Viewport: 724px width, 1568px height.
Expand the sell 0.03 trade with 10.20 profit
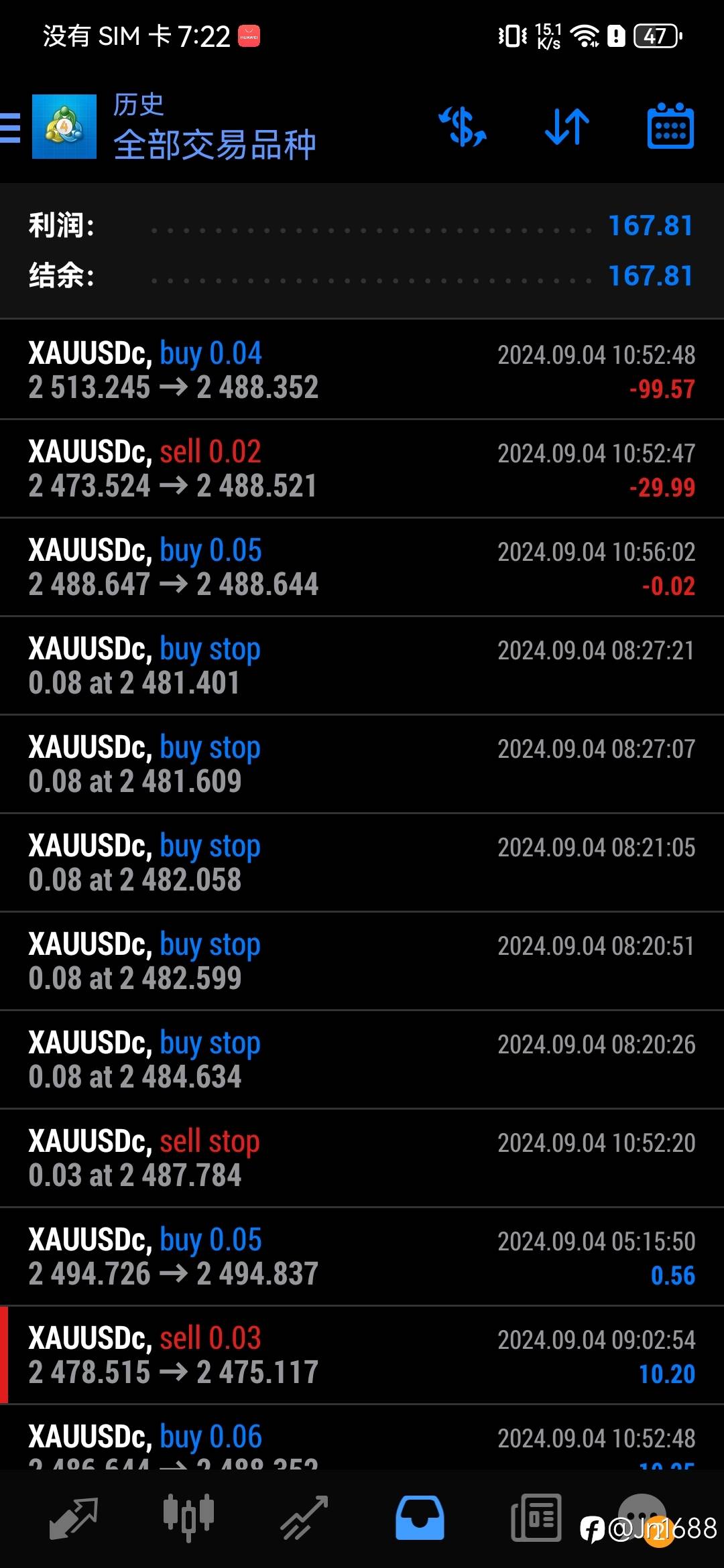[x=362, y=1355]
